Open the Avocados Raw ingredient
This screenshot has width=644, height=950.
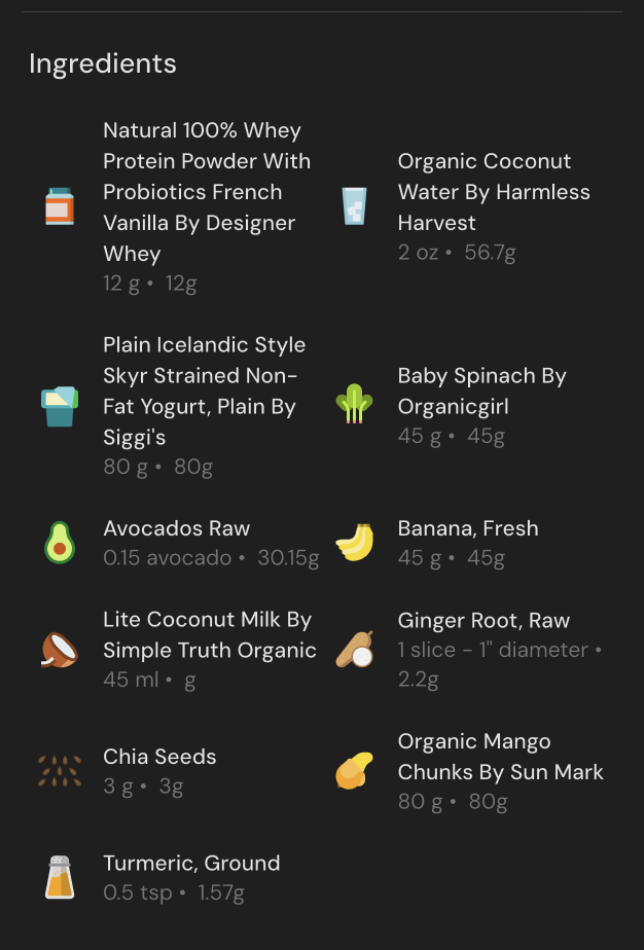point(177,529)
